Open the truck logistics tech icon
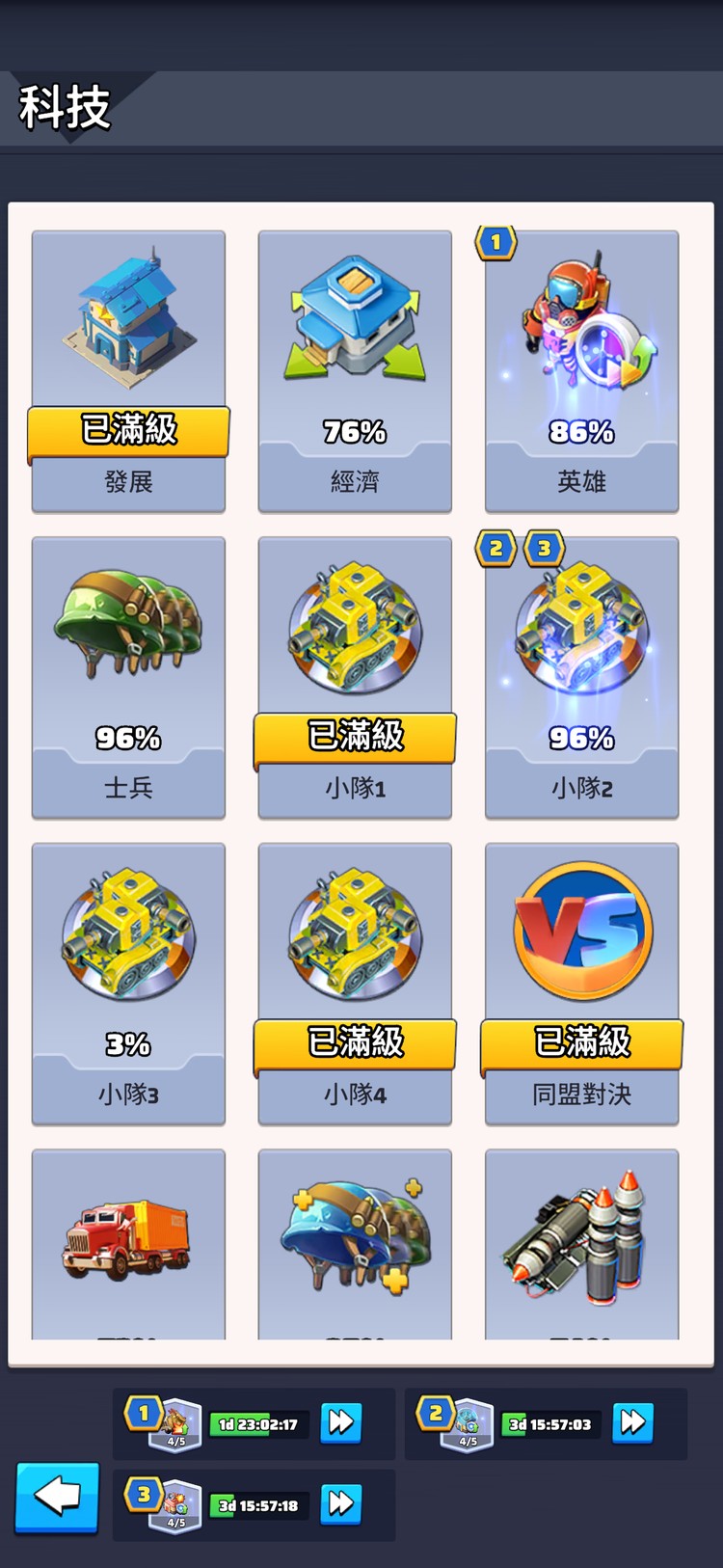723x1568 pixels. click(x=128, y=1239)
